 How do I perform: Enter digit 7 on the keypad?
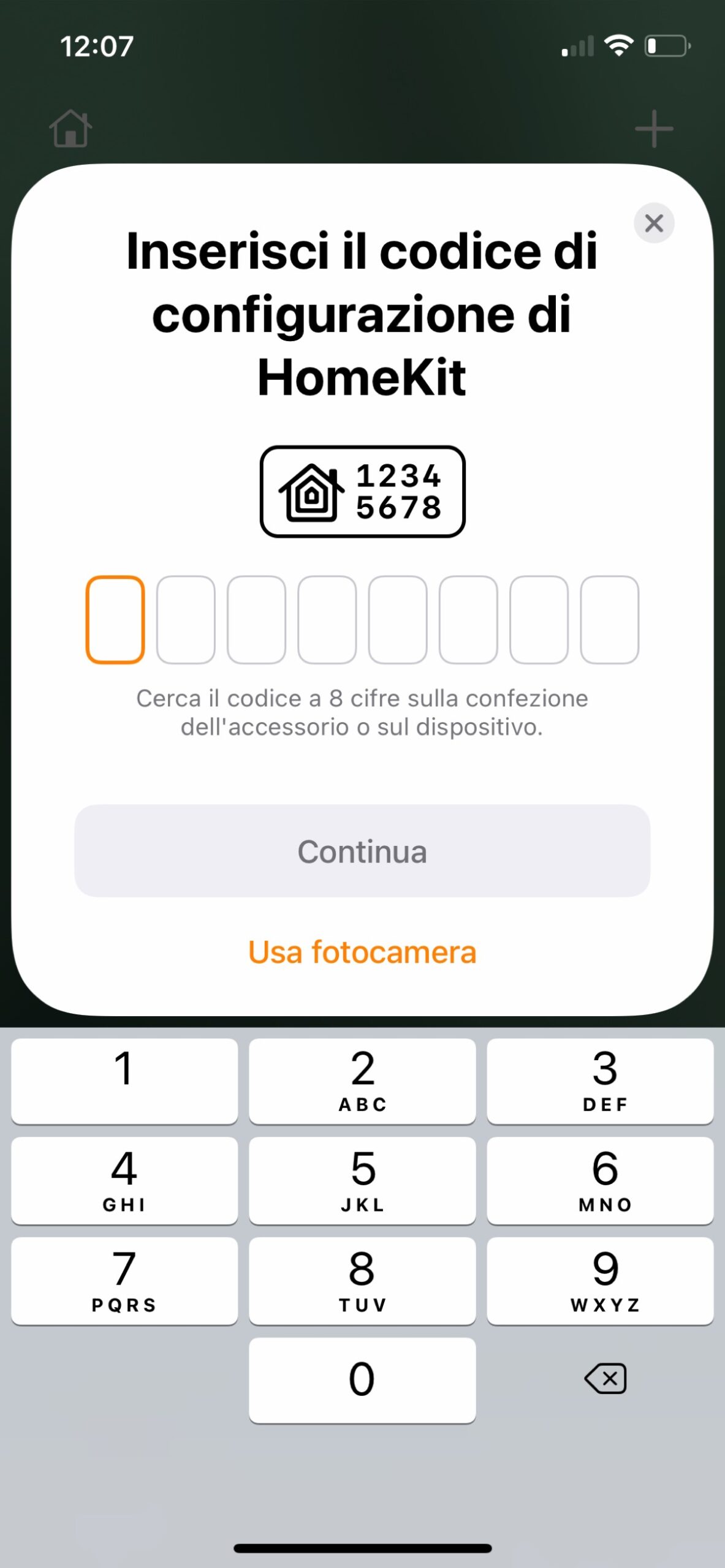[x=124, y=1281]
